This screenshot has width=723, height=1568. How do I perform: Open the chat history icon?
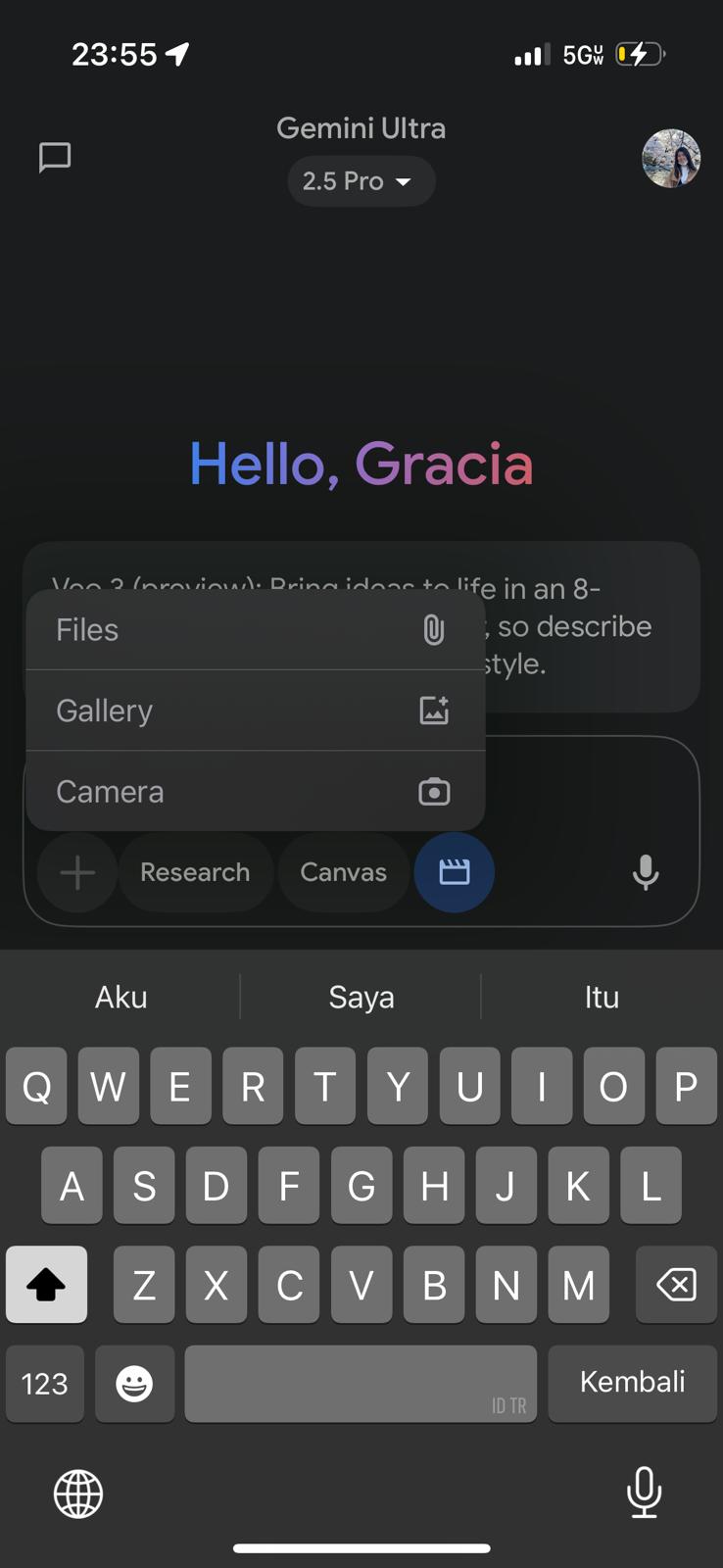point(55,157)
